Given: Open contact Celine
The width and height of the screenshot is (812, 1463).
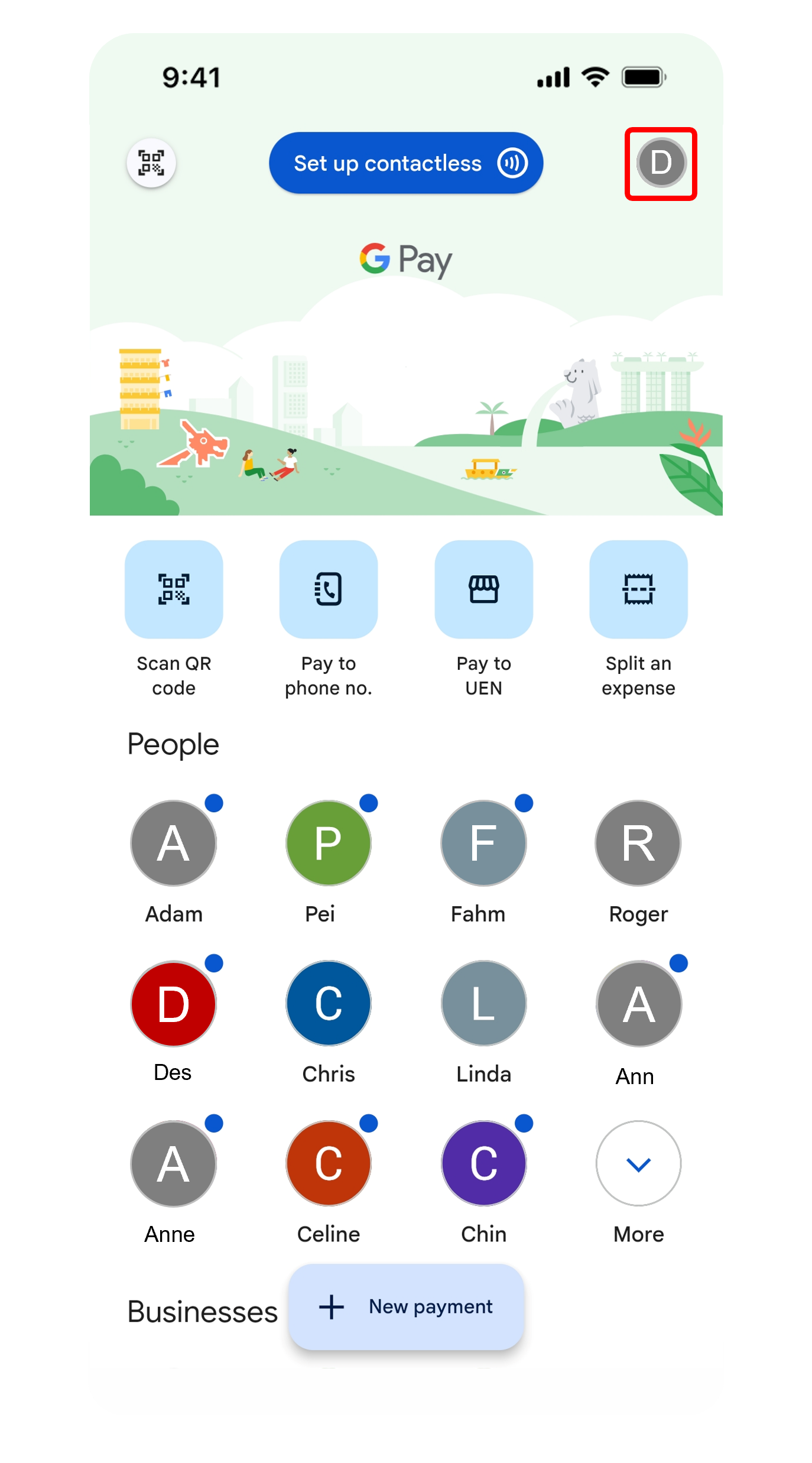Looking at the screenshot, I should point(329,1163).
